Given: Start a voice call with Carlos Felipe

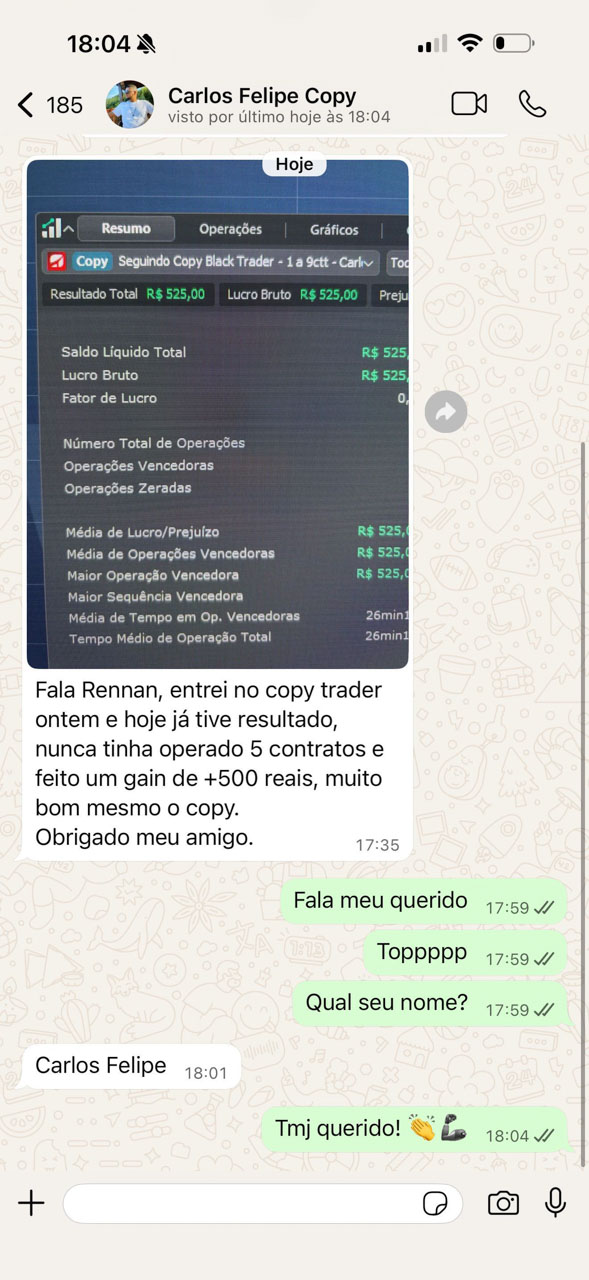Looking at the screenshot, I should click(x=532, y=104).
